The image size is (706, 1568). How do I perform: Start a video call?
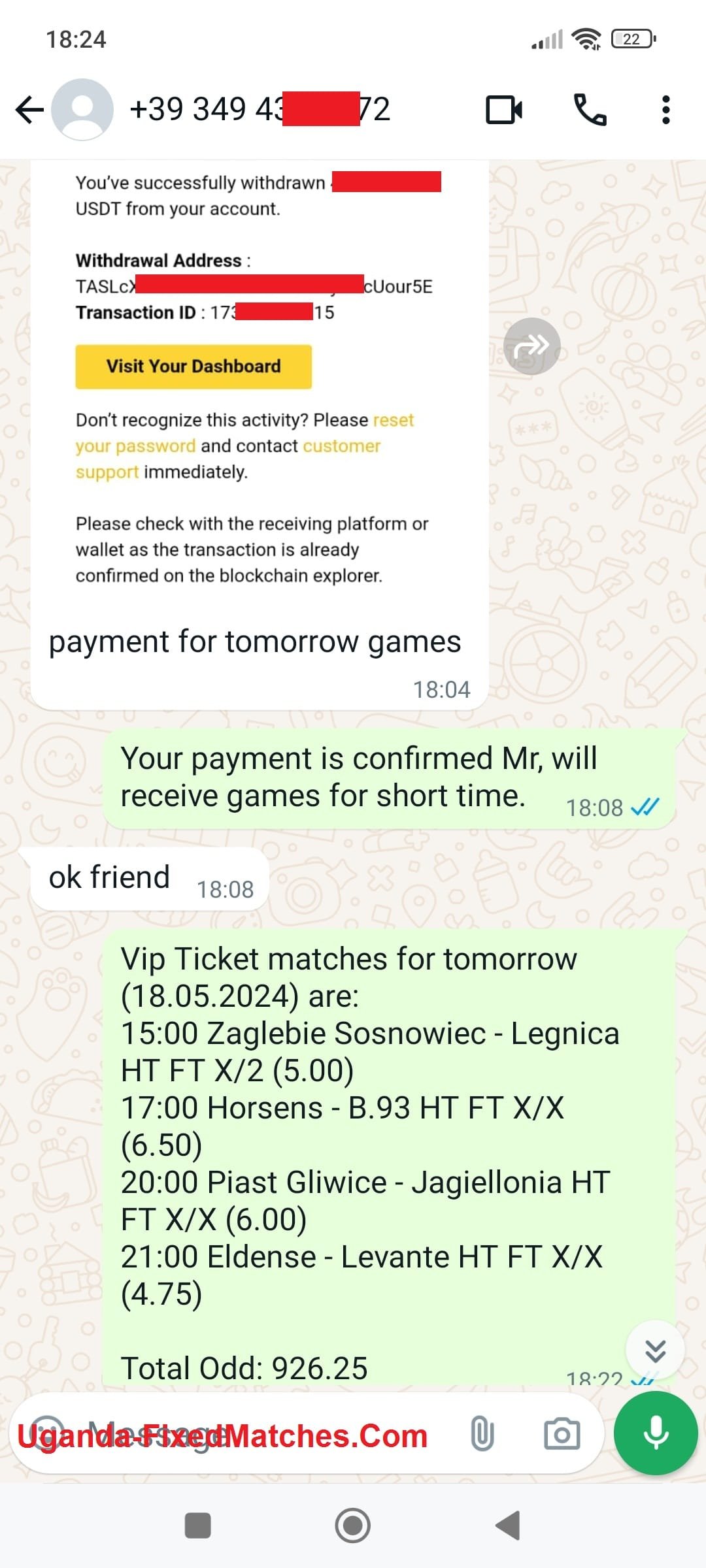coord(504,109)
